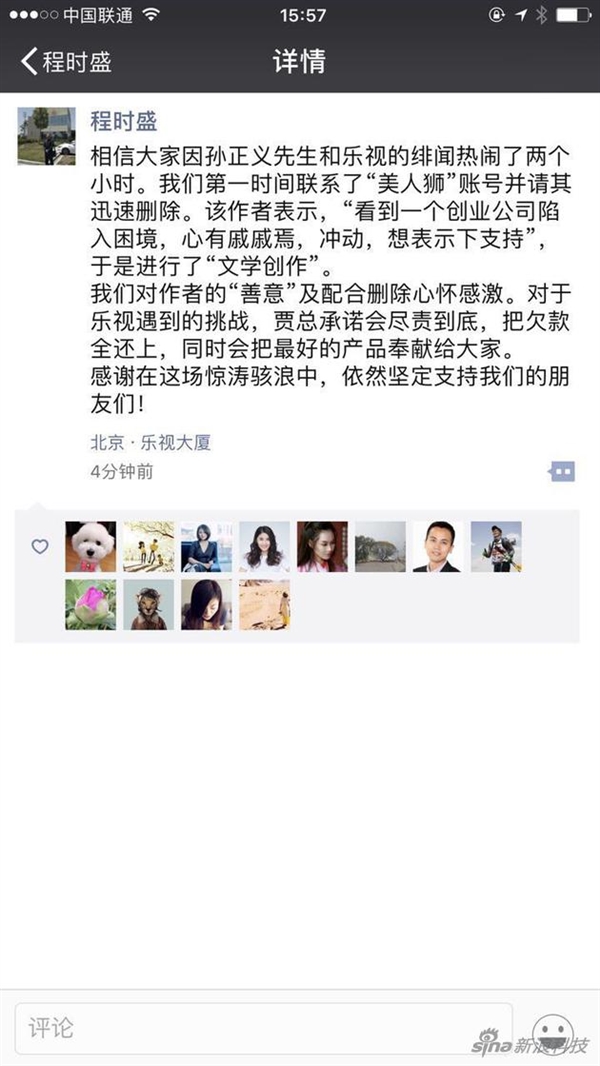Open the like/comment popup button
600x1066 pixels.
pos(562,471)
